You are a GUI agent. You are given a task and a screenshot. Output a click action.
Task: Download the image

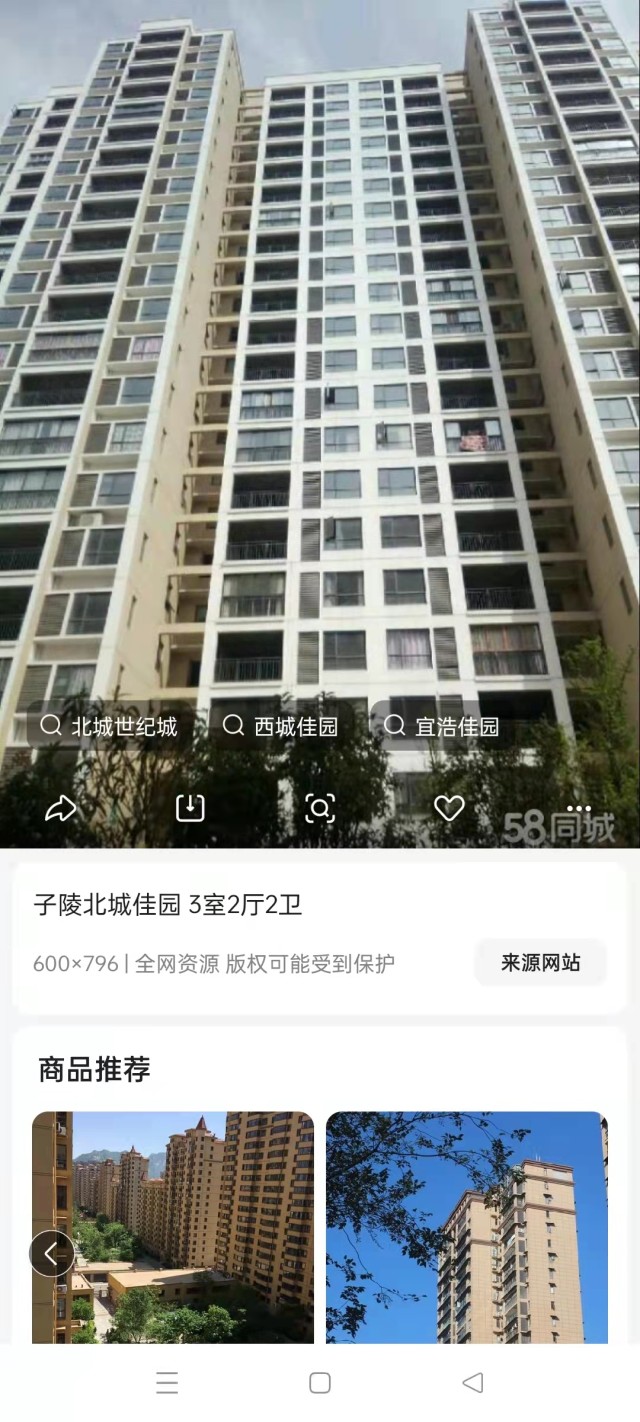pyautogui.click(x=190, y=808)
